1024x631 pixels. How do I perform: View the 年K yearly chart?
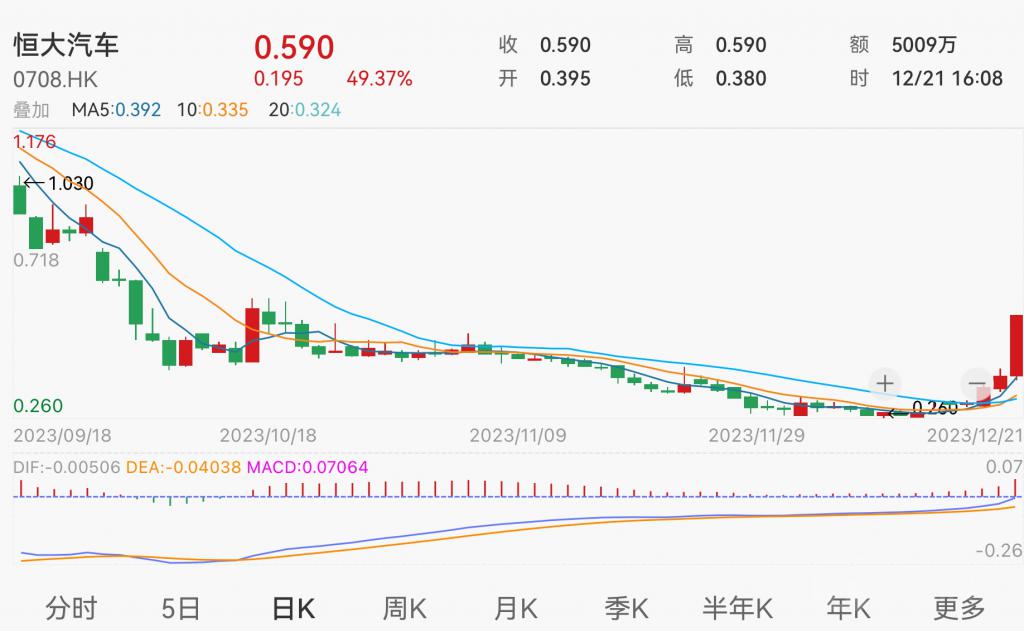(848, 606)
